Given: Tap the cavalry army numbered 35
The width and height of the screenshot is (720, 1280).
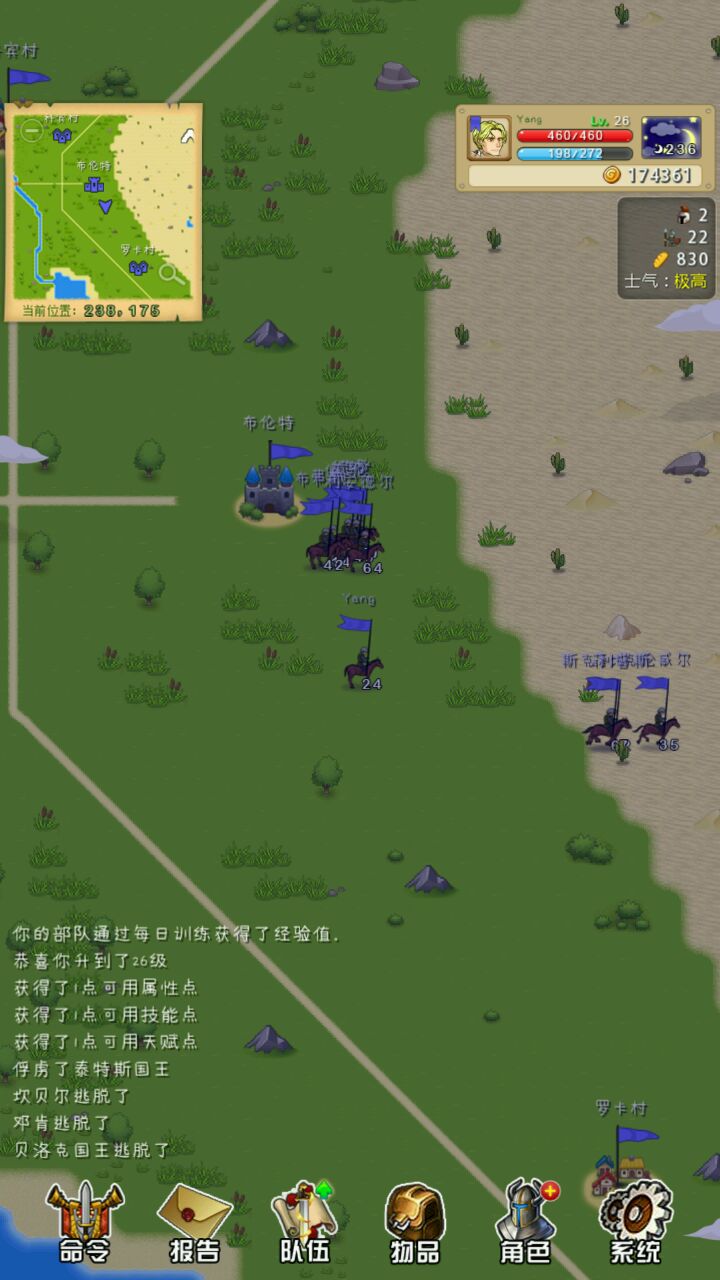Looking at the screenshot, I should (658, 722).
